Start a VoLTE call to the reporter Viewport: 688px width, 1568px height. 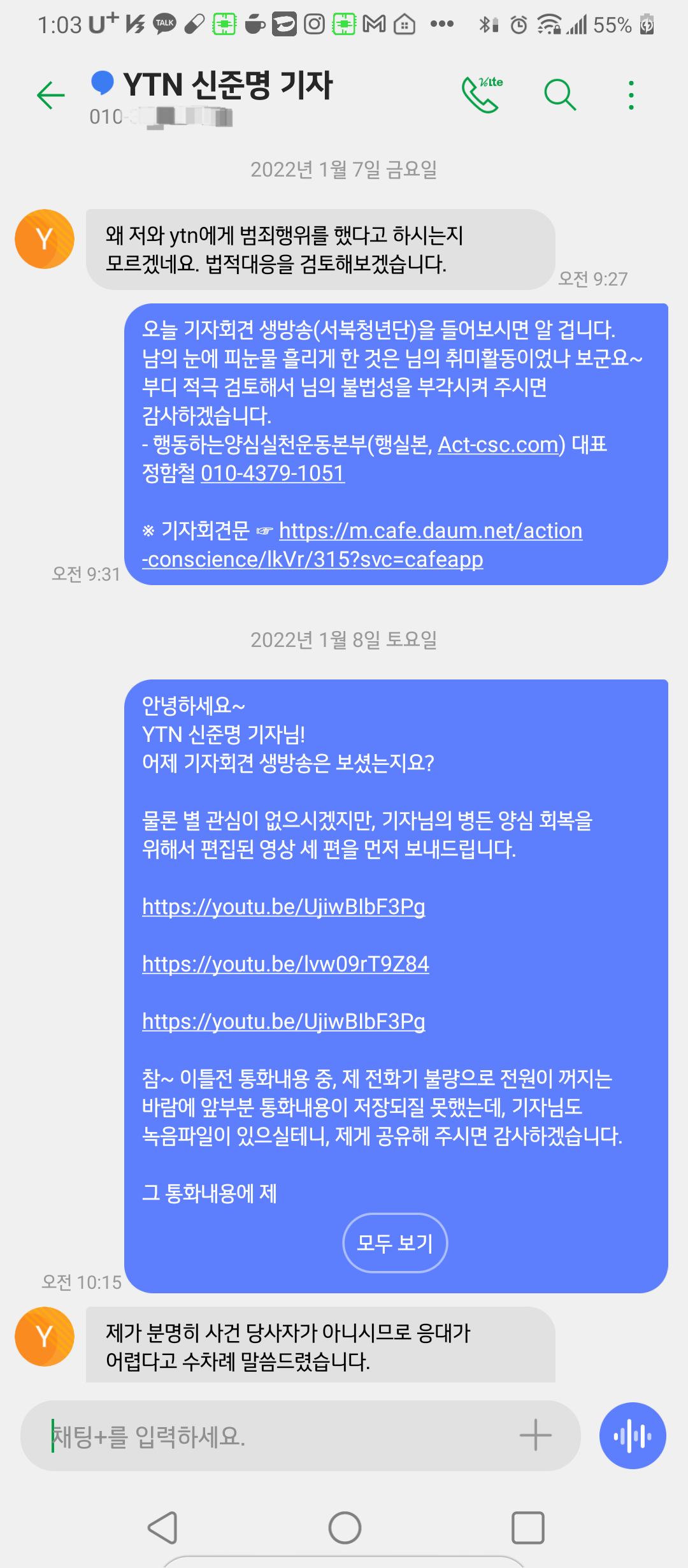click(x=482, y=95)
